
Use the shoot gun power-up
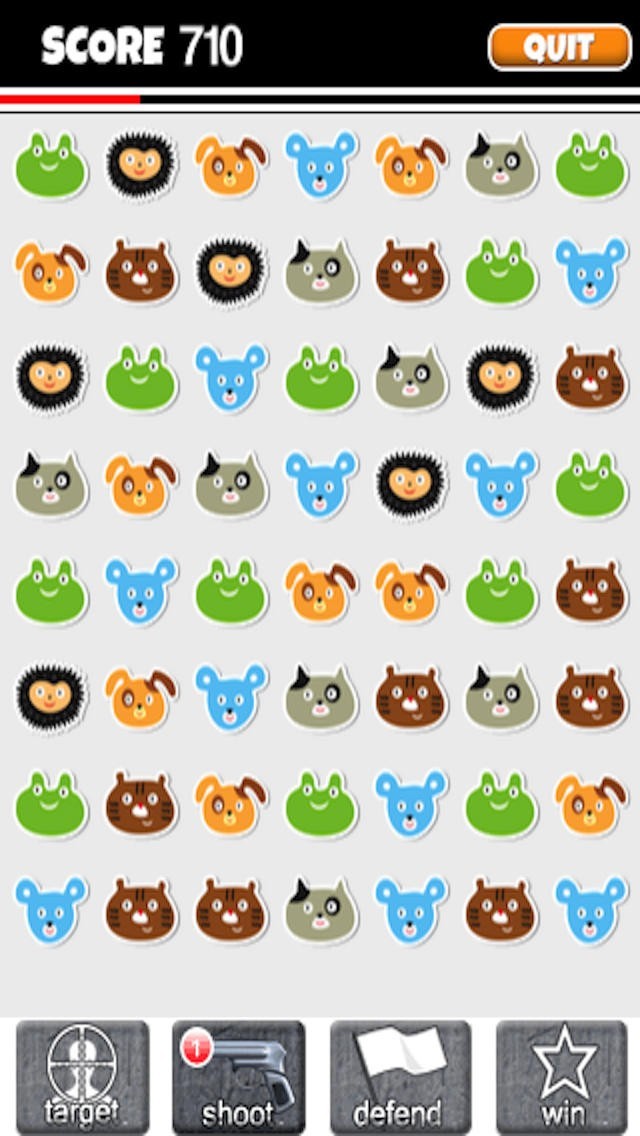(238, 1075)
